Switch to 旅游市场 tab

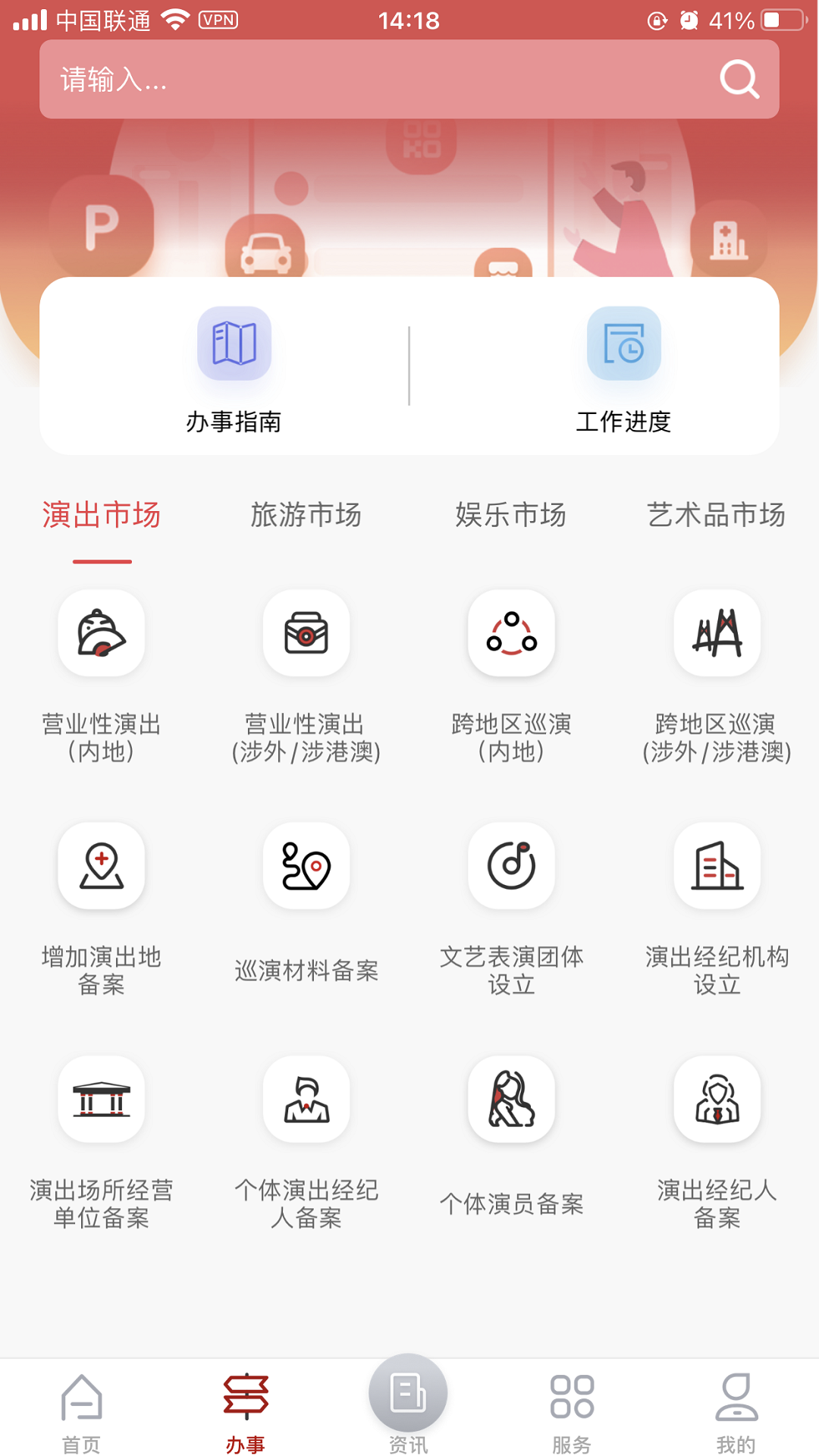tap(306, 515)
